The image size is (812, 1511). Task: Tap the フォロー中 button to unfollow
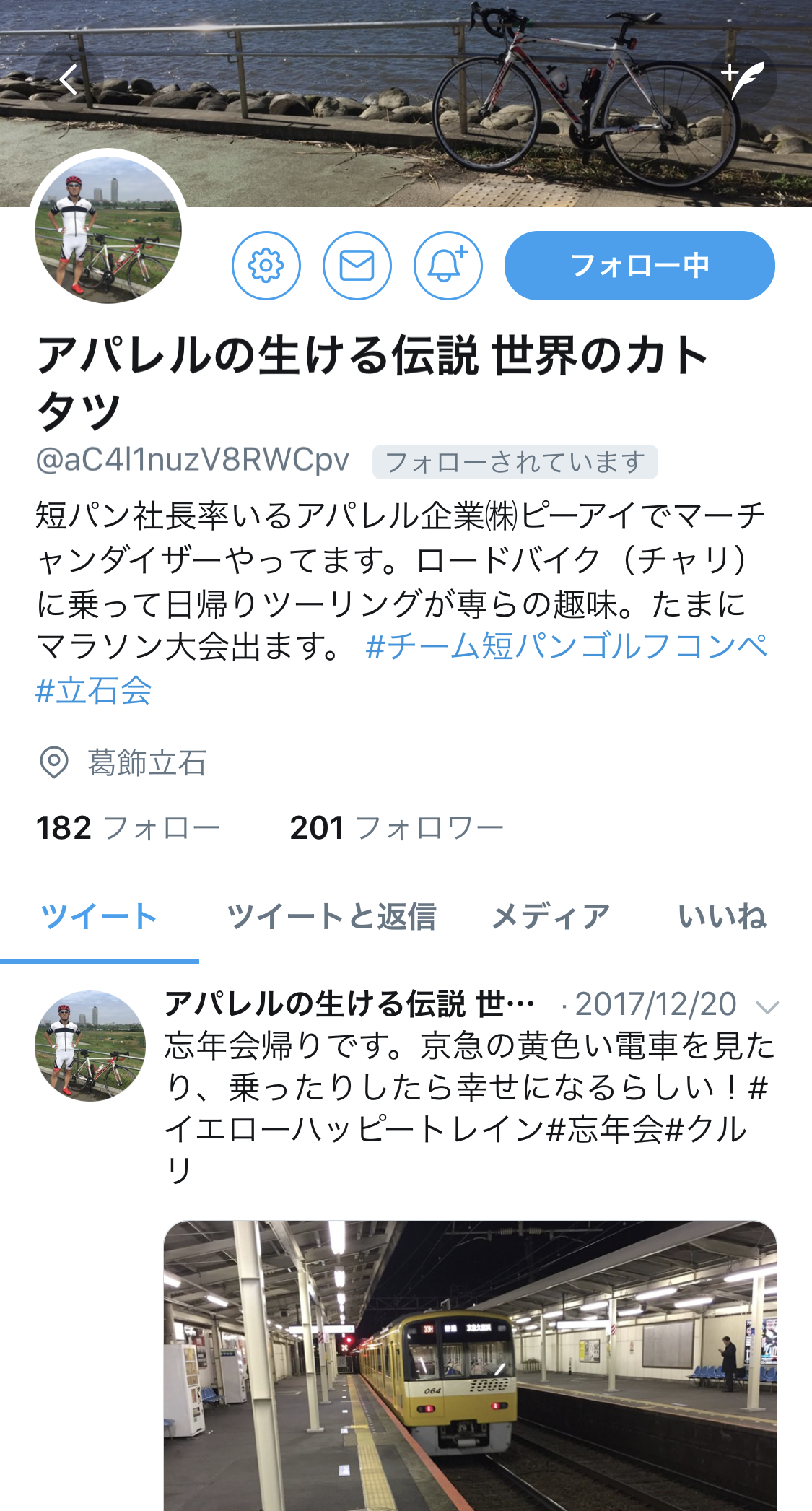(639, 266)
